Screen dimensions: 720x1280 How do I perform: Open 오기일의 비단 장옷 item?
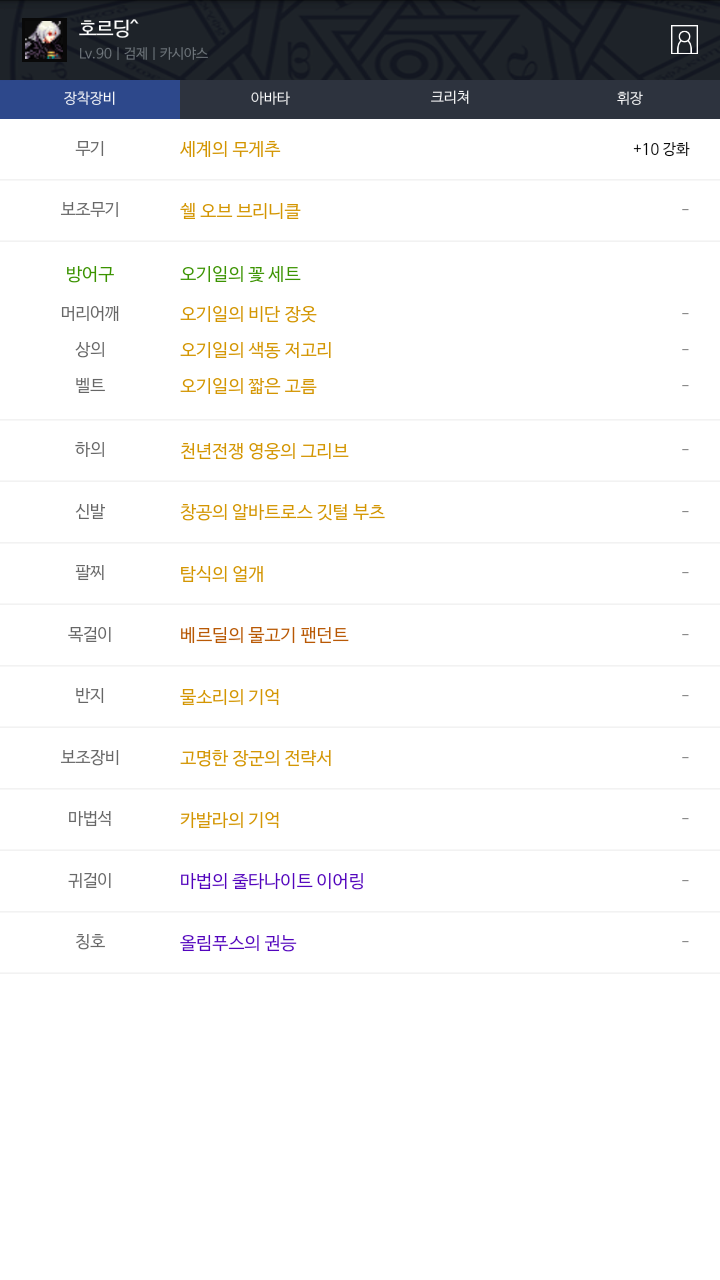tap(248, 314)
